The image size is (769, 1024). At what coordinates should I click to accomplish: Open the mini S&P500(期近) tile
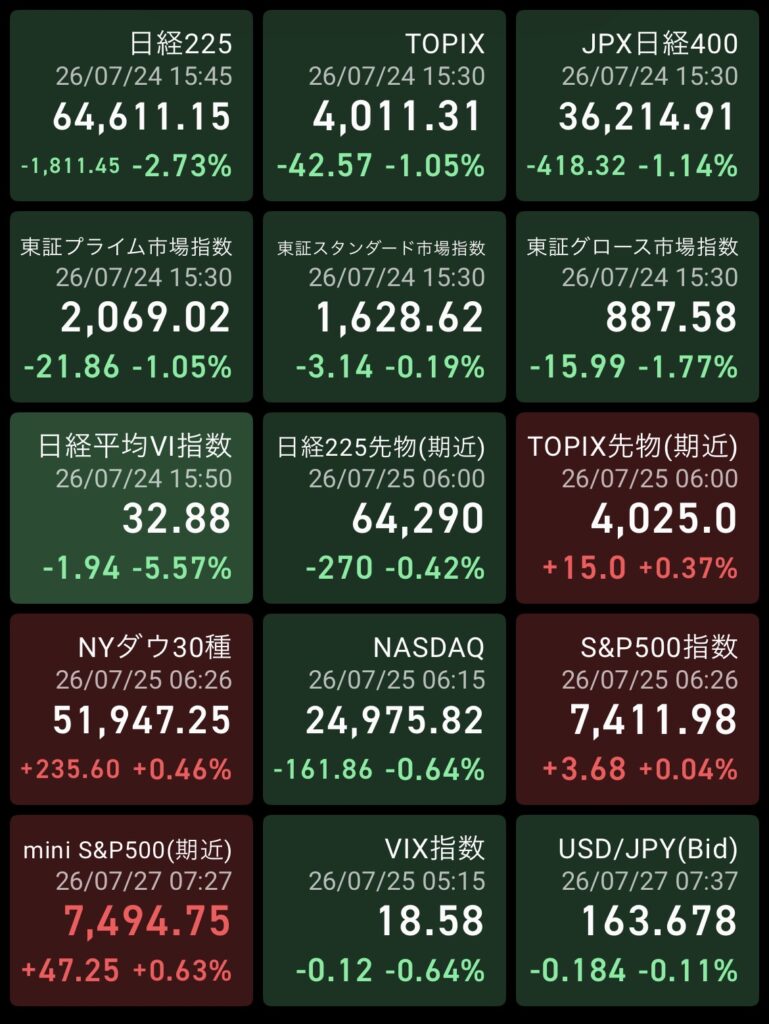pos(131,910)
